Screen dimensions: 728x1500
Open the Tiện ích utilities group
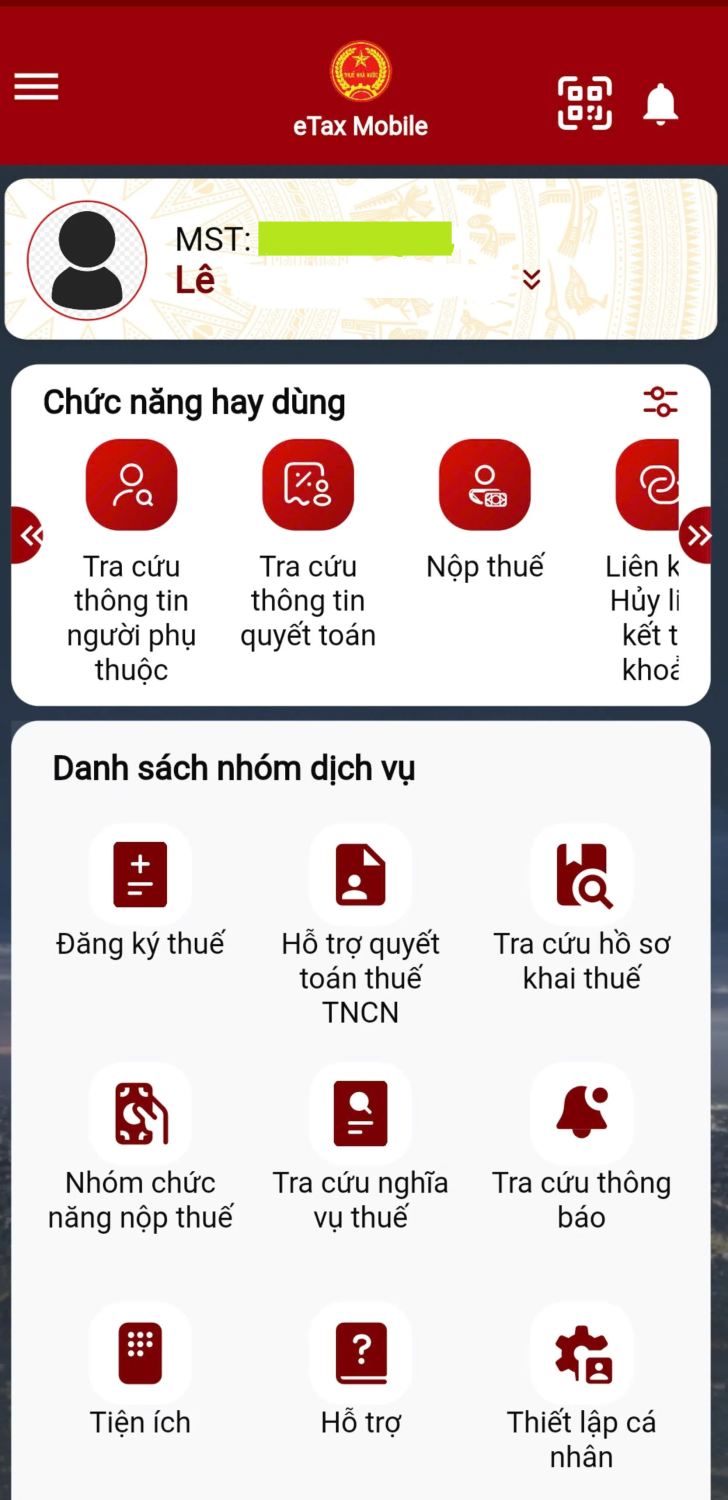pyautogui.click(x=140, y=1354)
